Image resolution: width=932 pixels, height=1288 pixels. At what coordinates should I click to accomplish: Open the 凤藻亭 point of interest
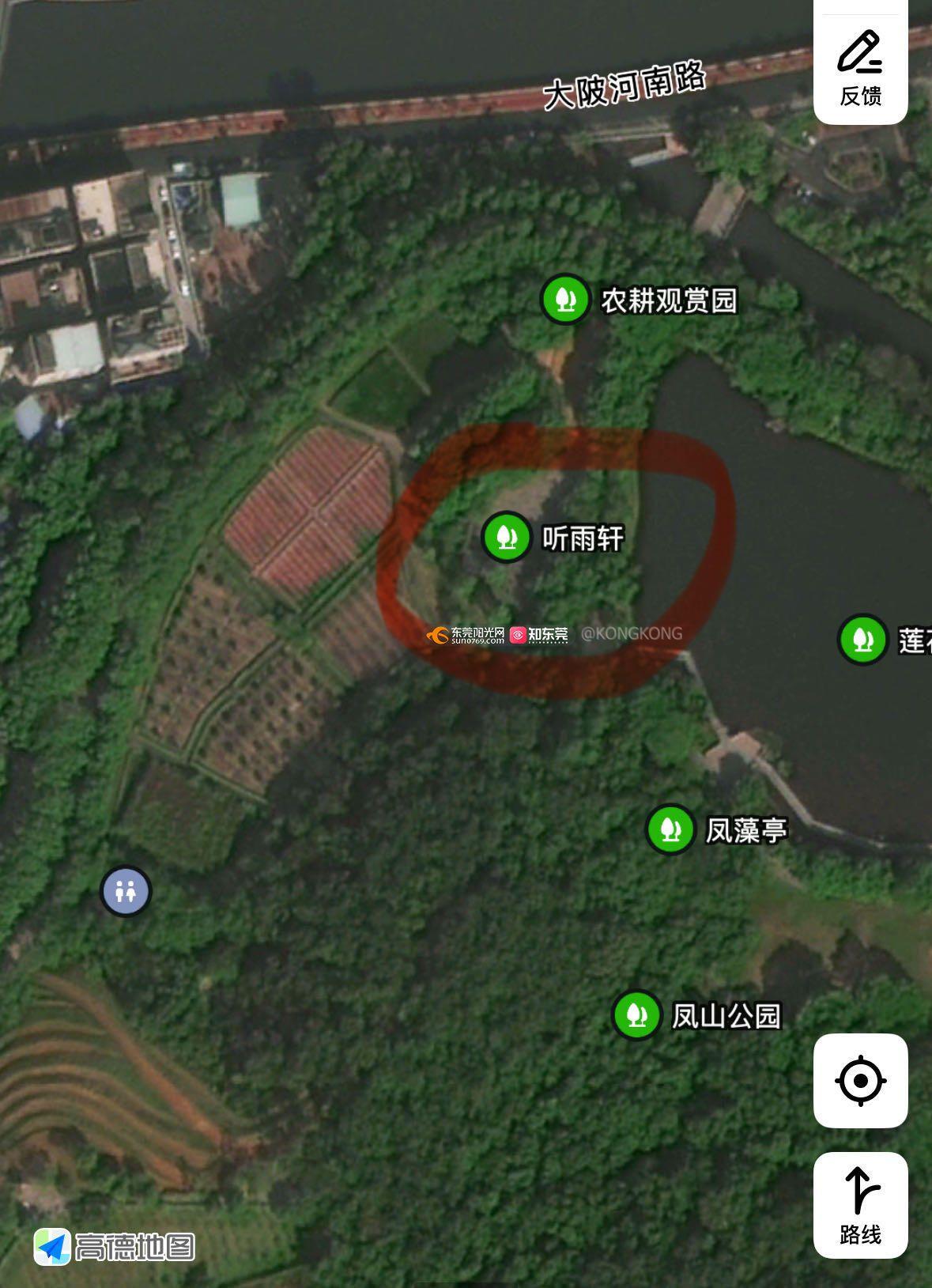[670, 829]
